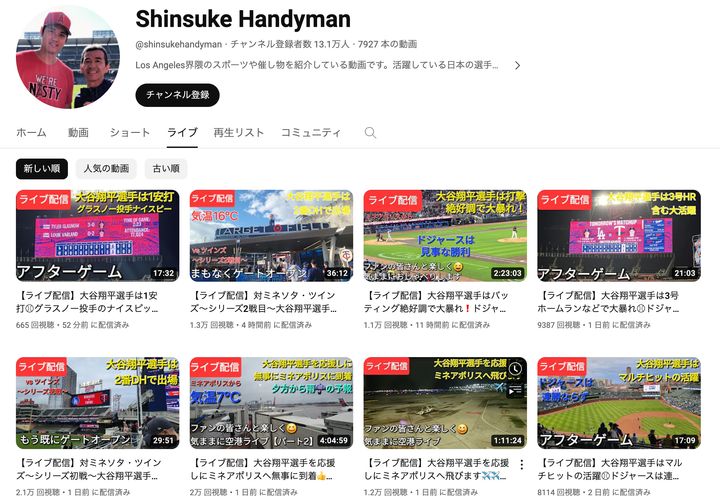This screenshot has width=720, height=503.
Task: Open overflow menu on the 1:11:24 video
Action: pos(521,465)
